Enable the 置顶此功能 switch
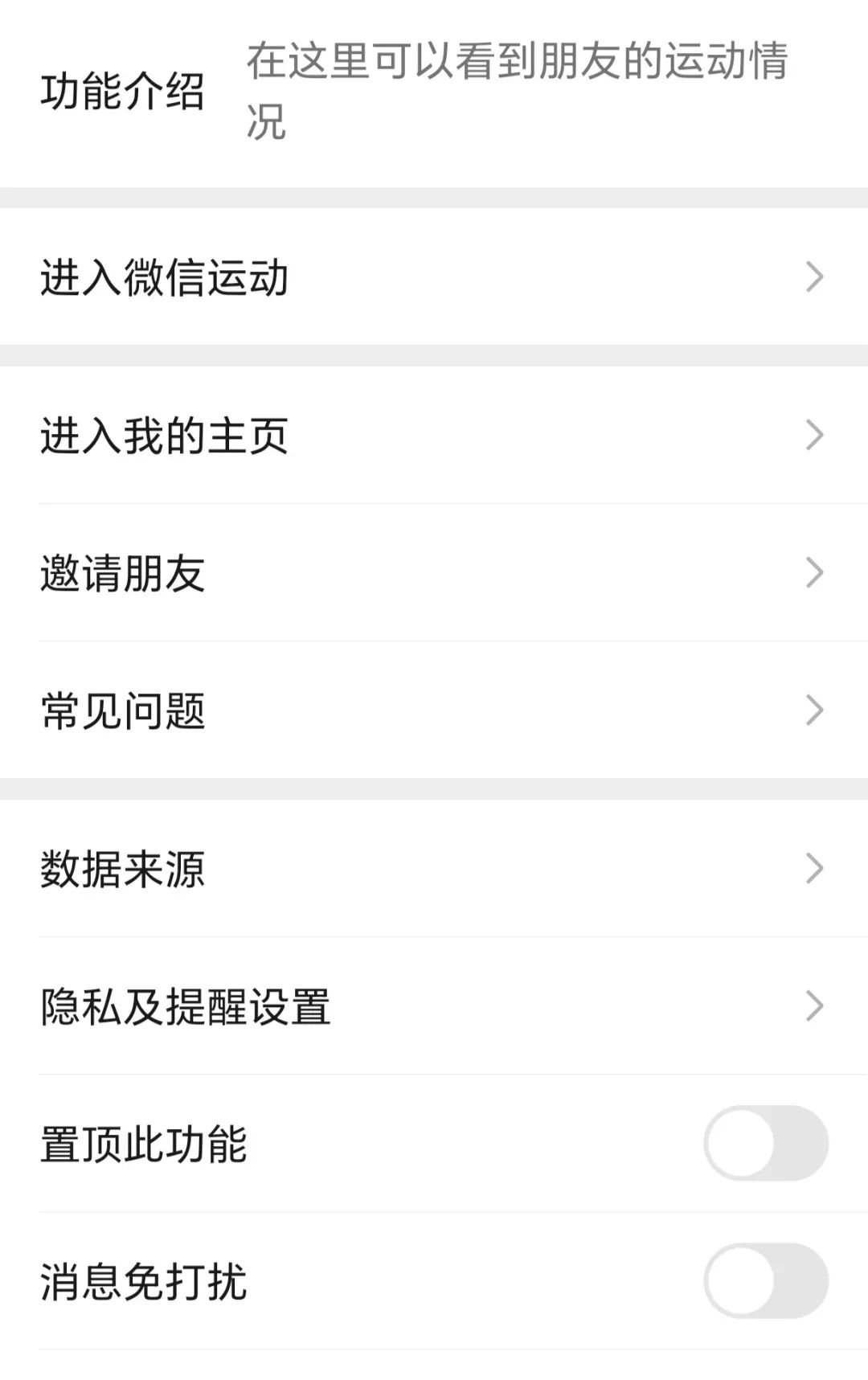The image size is (868, 1380). pos(765,1143)
